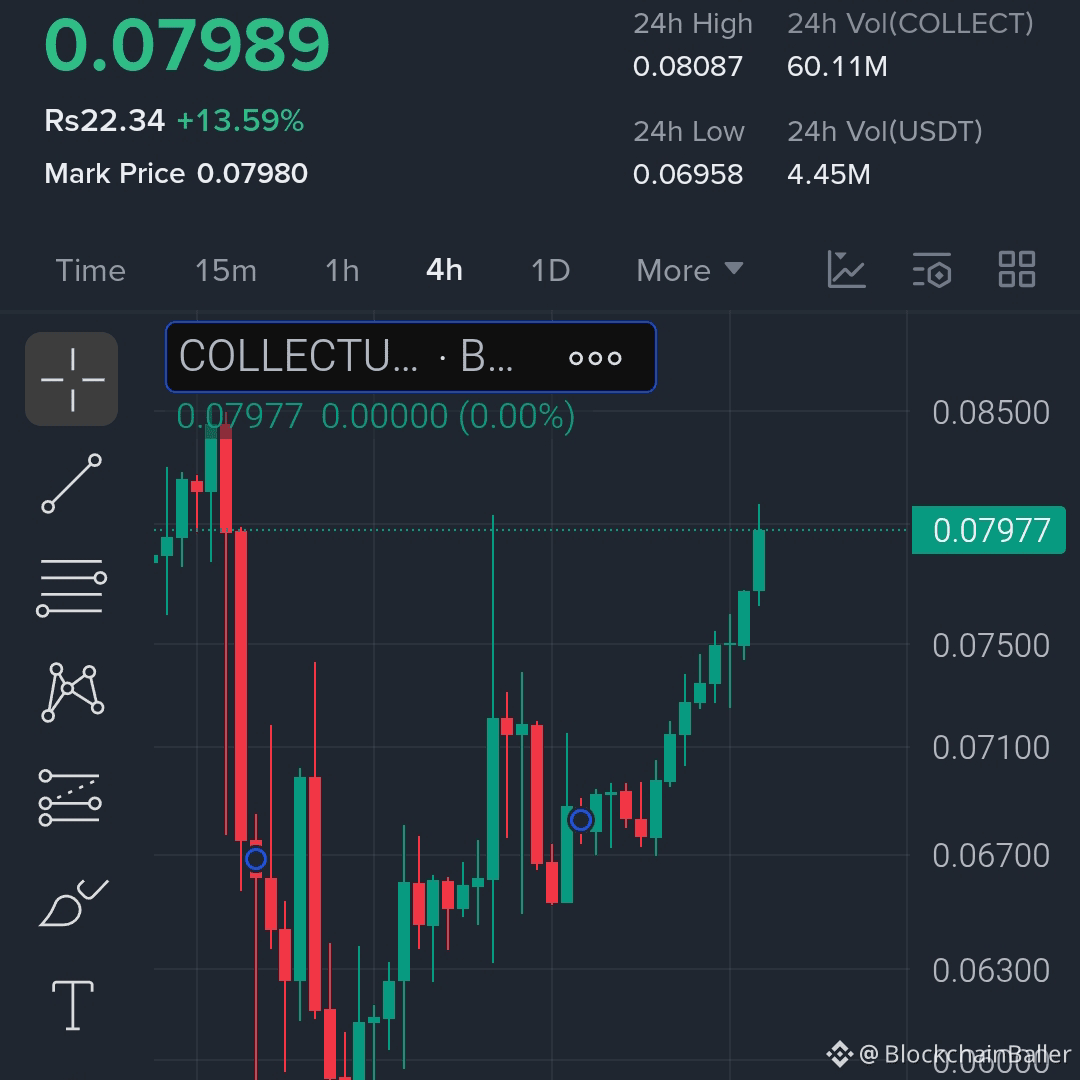Select the pattern drawing tool
This screenshot has height=1080, width=1080.
(72, 692)
